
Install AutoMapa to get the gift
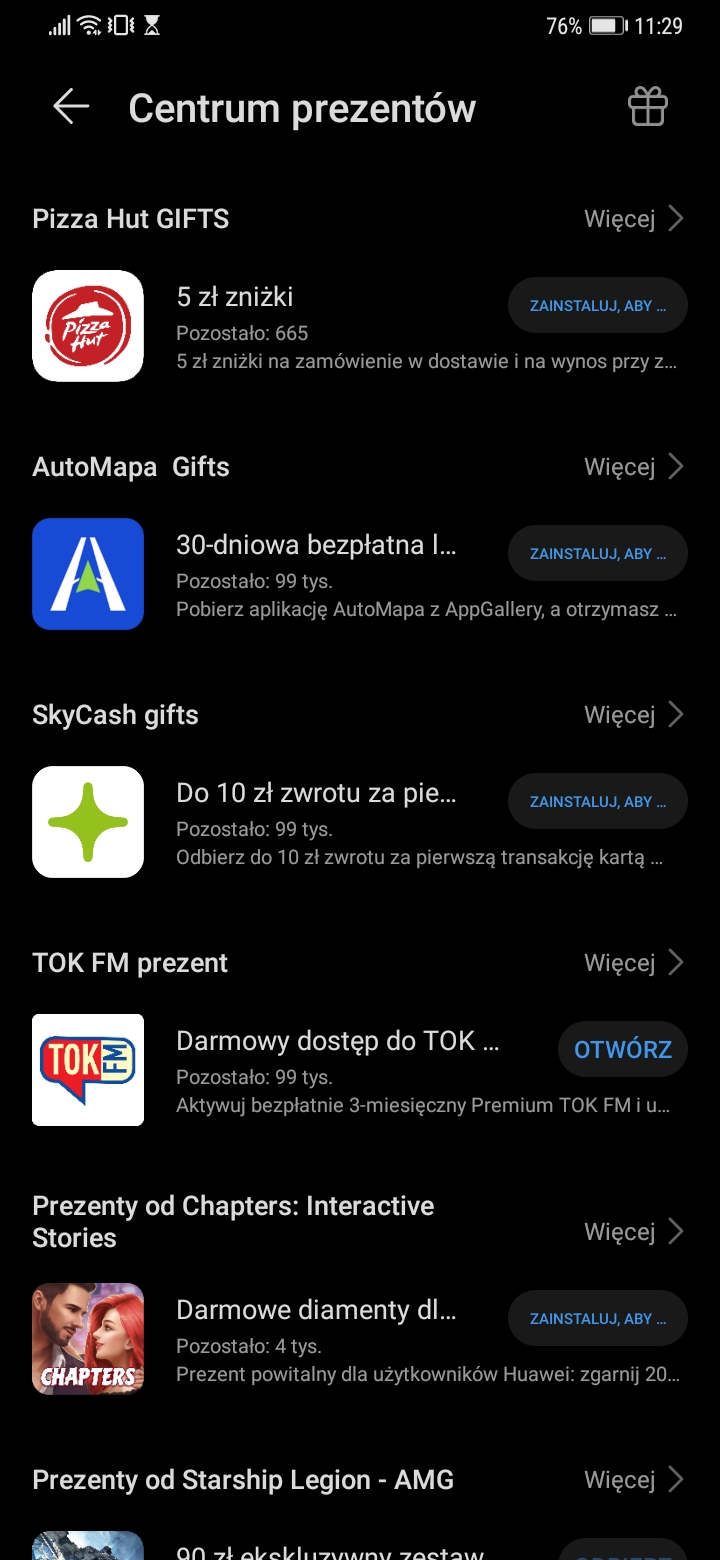[597, 554]
